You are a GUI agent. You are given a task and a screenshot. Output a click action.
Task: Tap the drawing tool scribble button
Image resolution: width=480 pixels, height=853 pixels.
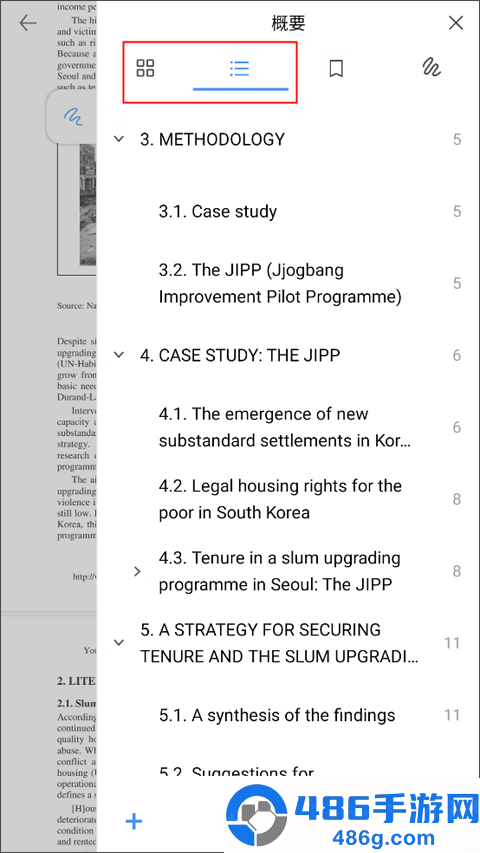coord(73,116)
